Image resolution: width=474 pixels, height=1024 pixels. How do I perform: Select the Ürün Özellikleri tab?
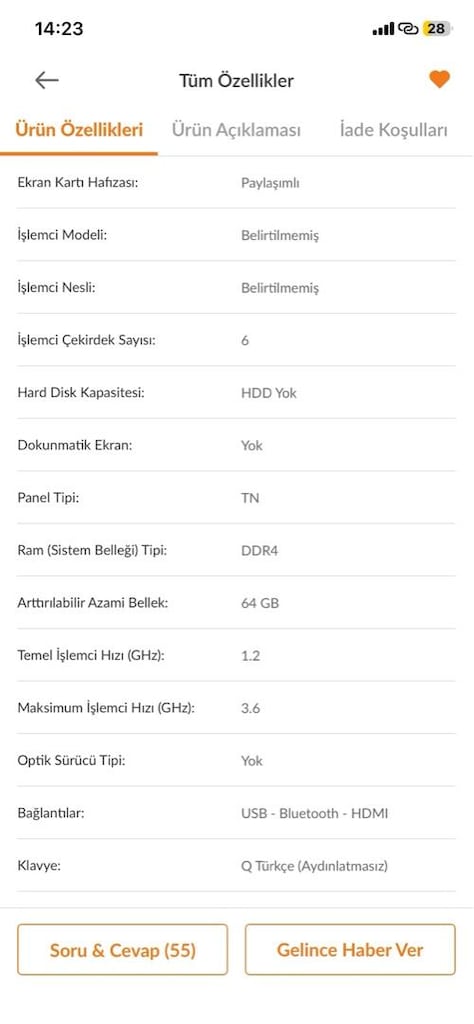pyautogui.click(x=79, y=130)
